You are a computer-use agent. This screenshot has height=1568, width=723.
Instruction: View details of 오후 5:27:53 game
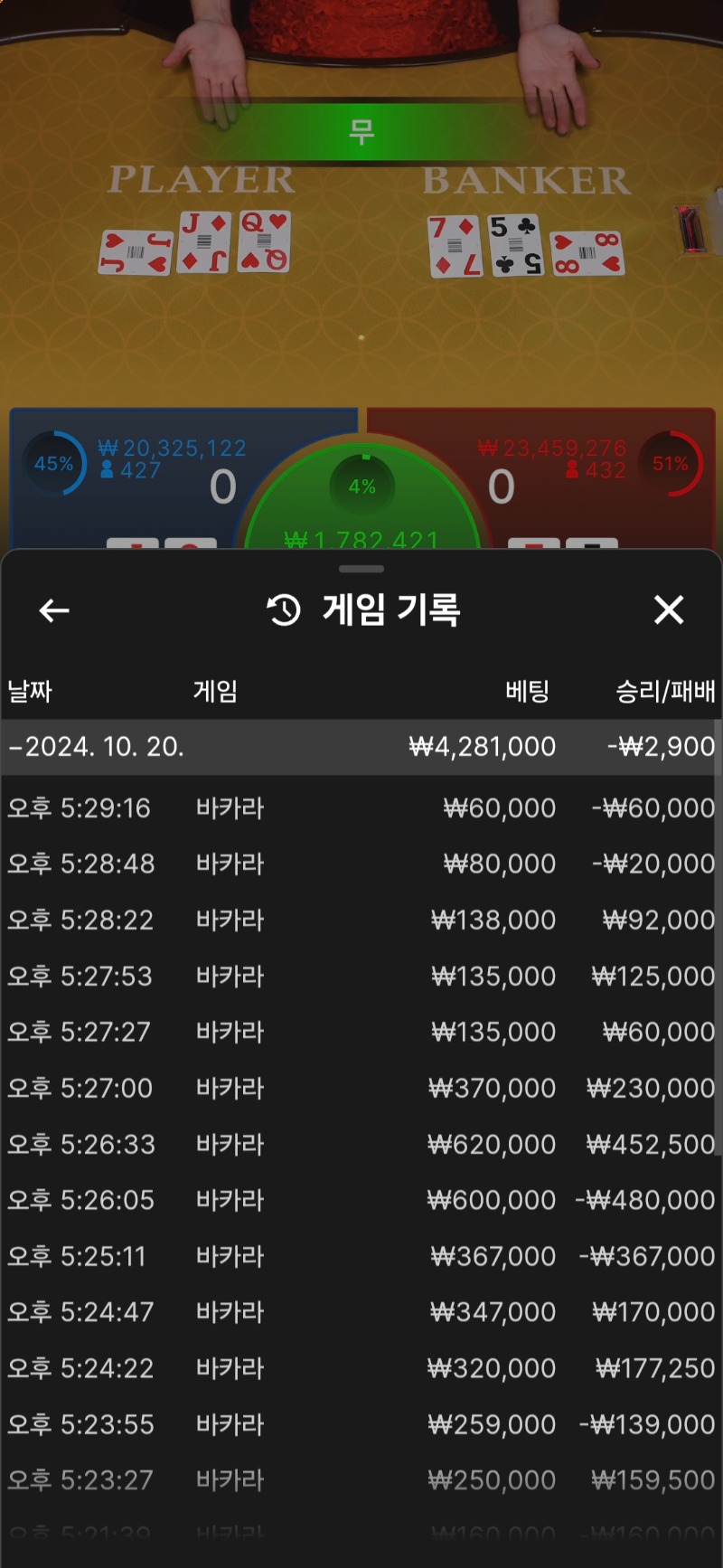[361, 976]
